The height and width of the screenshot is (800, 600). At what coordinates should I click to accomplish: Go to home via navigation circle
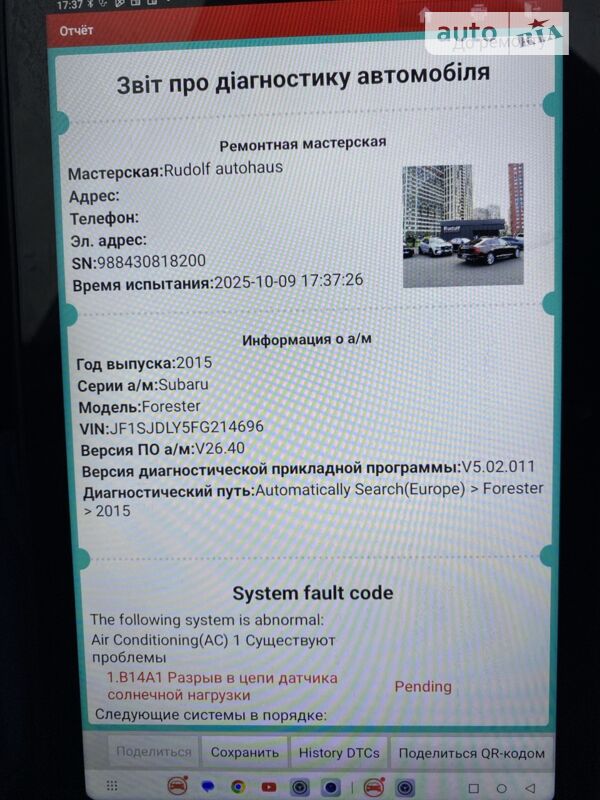tap(501, 787)
